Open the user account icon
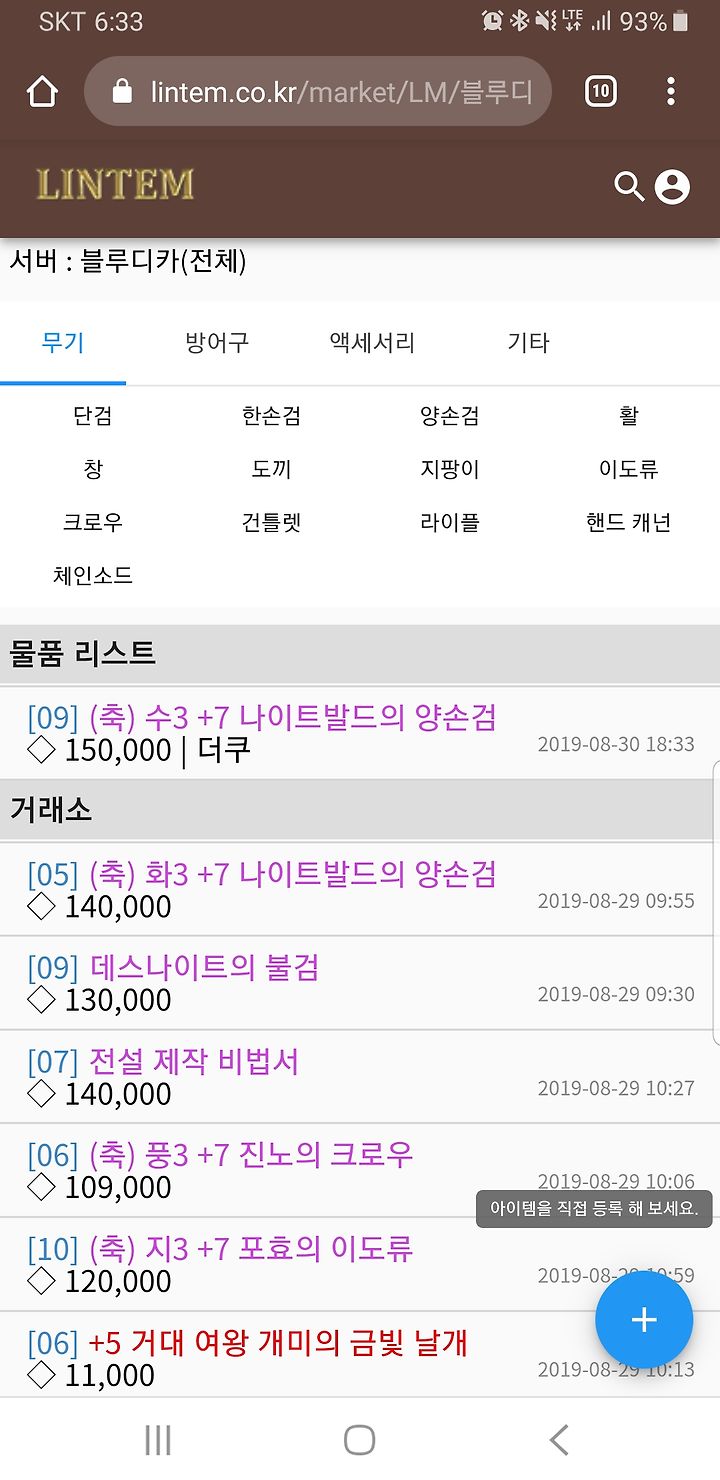This screenshot has height=1480, width=720. [x=672, y=186]
